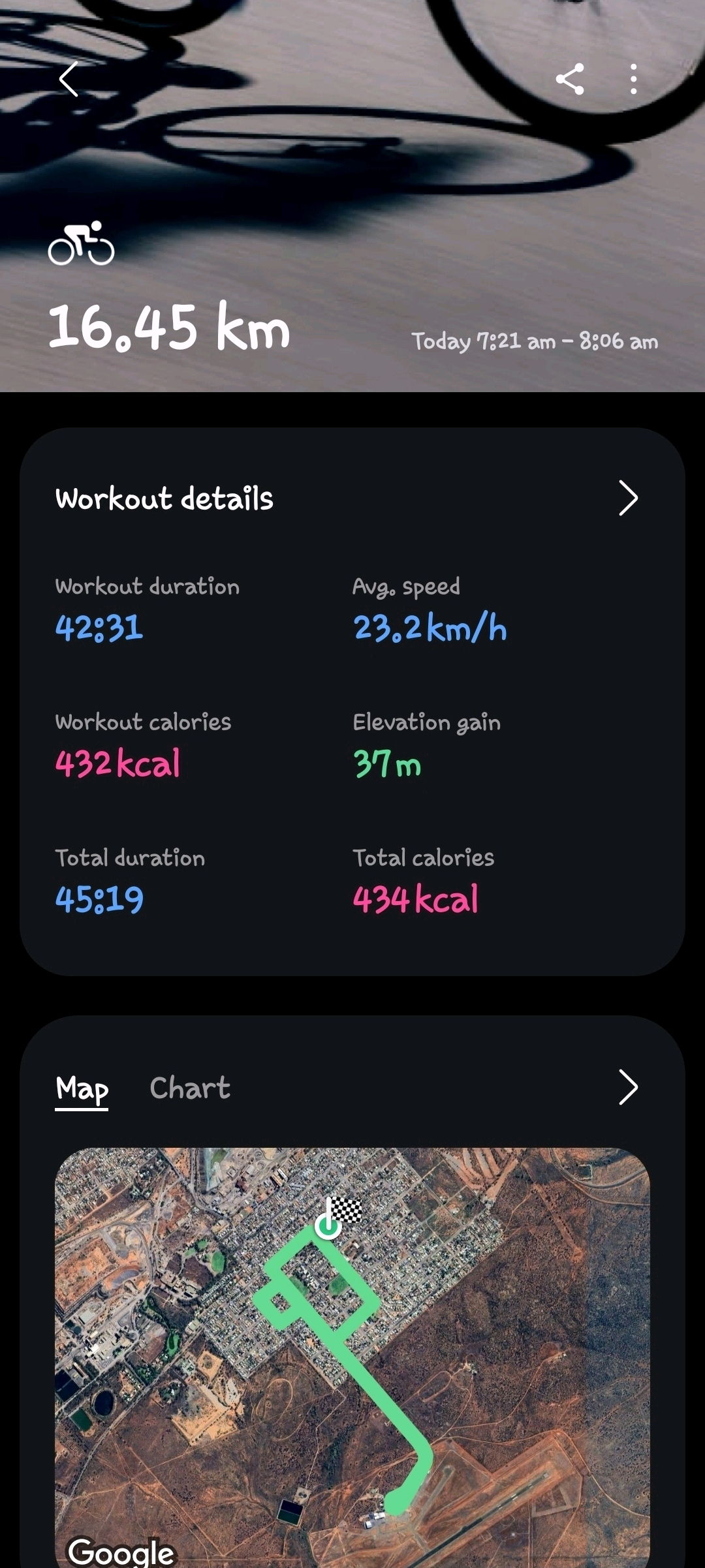Viewport: 705px width, 1568px height.
Task: Go back using the top arrow
Action: 69,79
